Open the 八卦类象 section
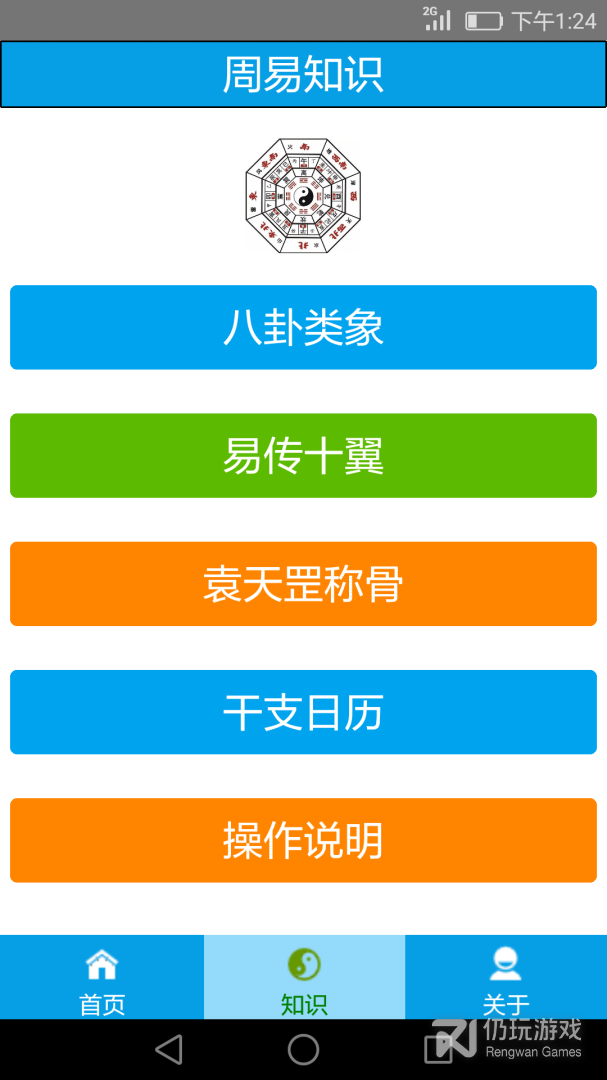This screenshot has height=1080, width=607. coord(303,327)
